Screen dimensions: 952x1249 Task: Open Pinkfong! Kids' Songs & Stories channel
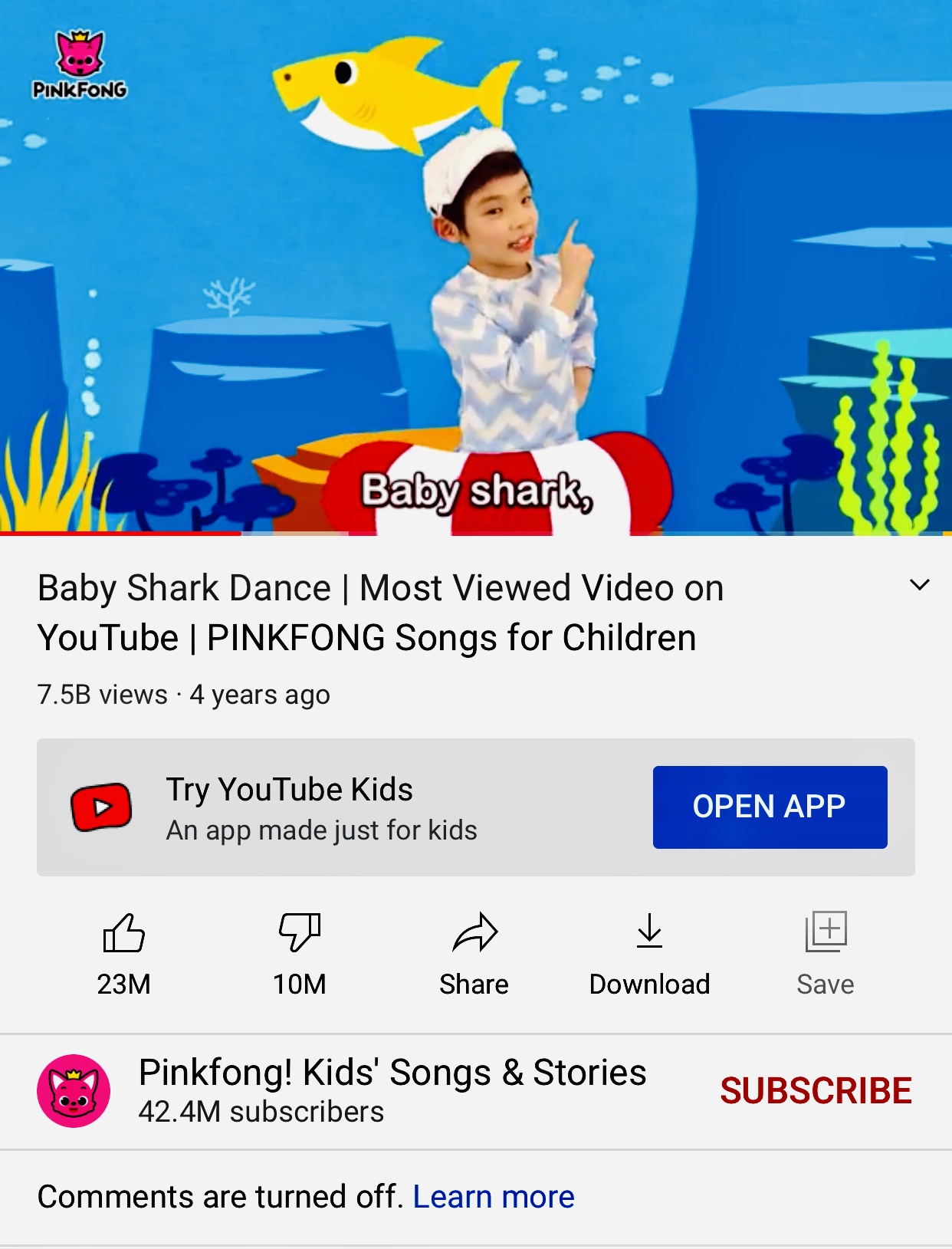[392, 1072]
